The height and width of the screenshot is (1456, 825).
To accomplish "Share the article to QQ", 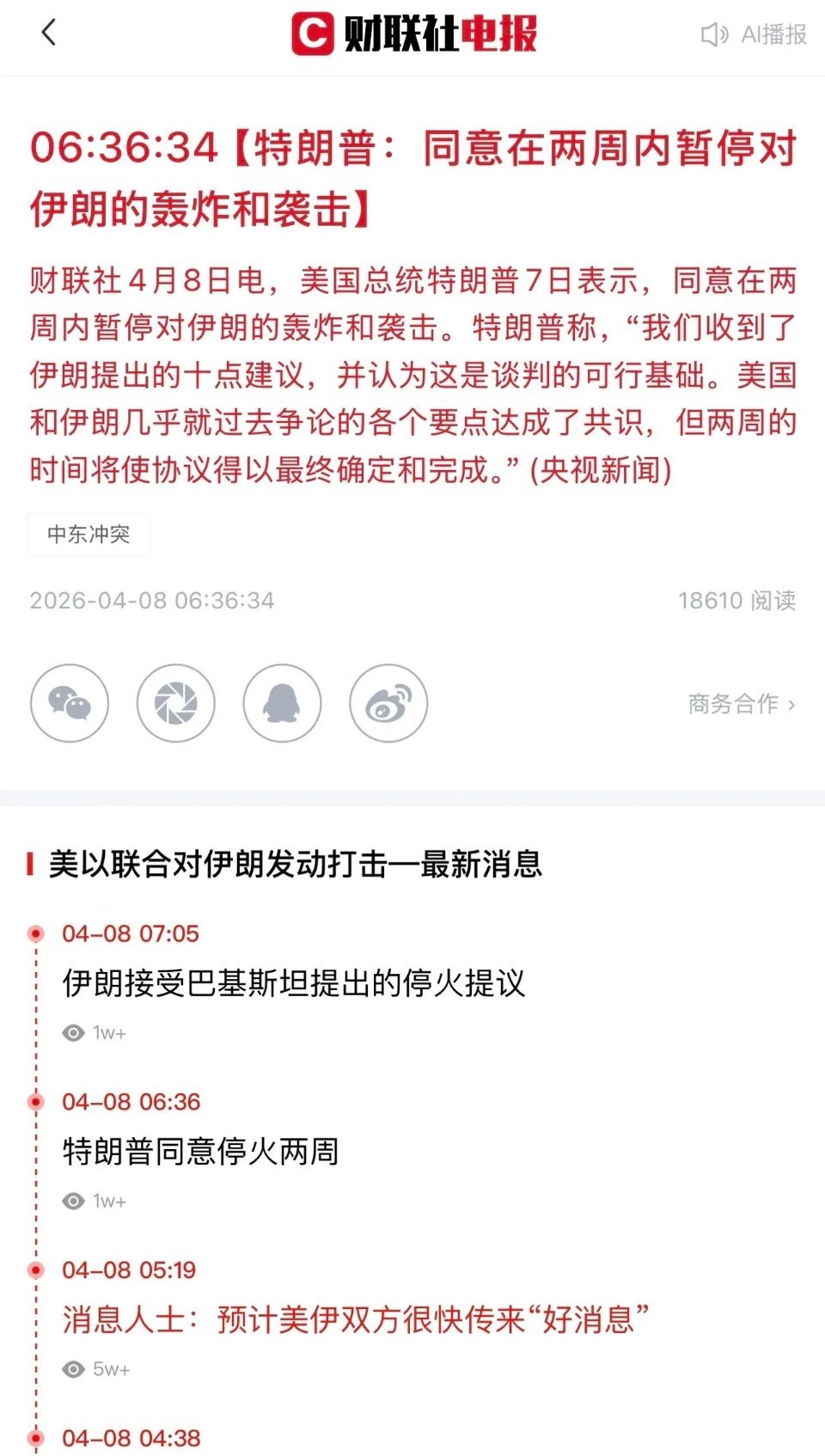I will click(283, 702).
